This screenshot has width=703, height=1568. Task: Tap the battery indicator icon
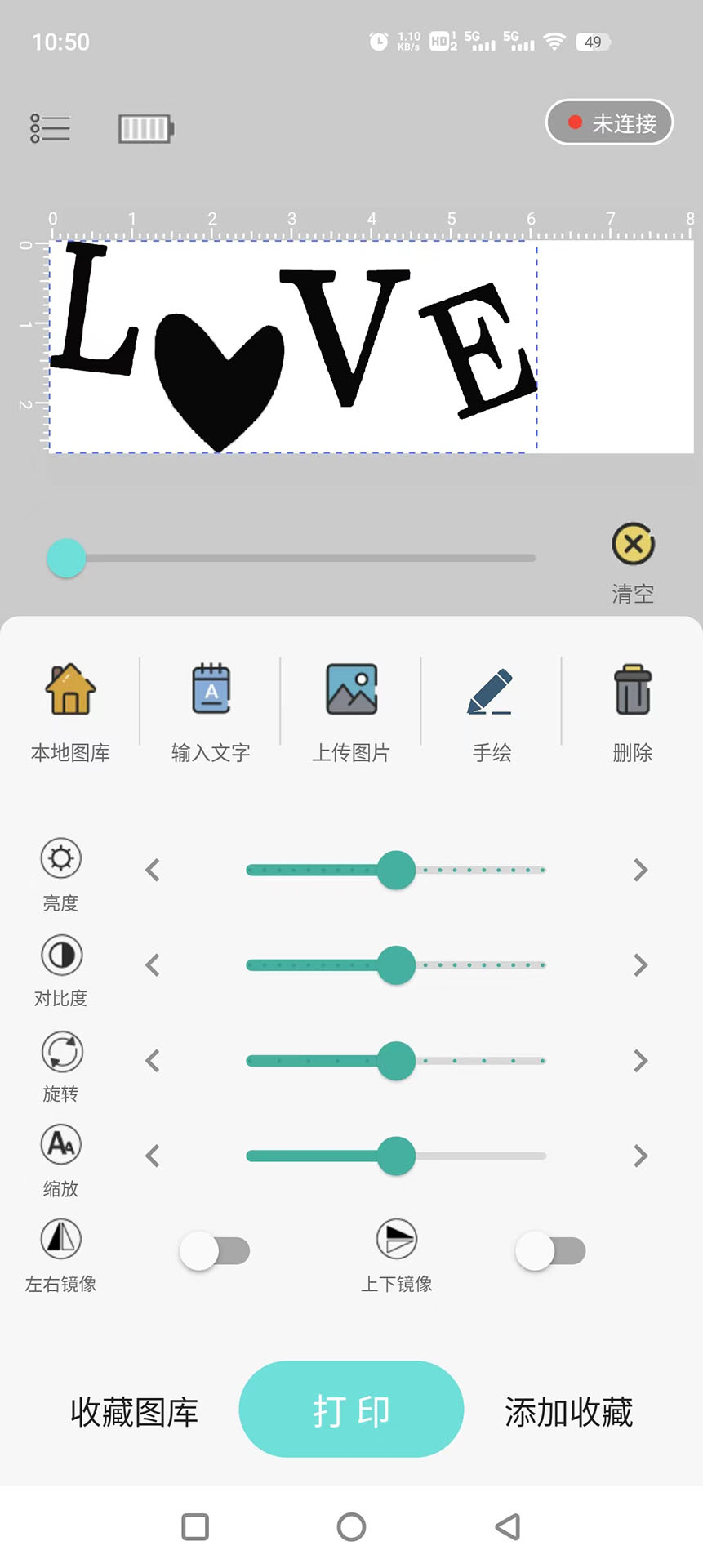(x=145, y=128)
